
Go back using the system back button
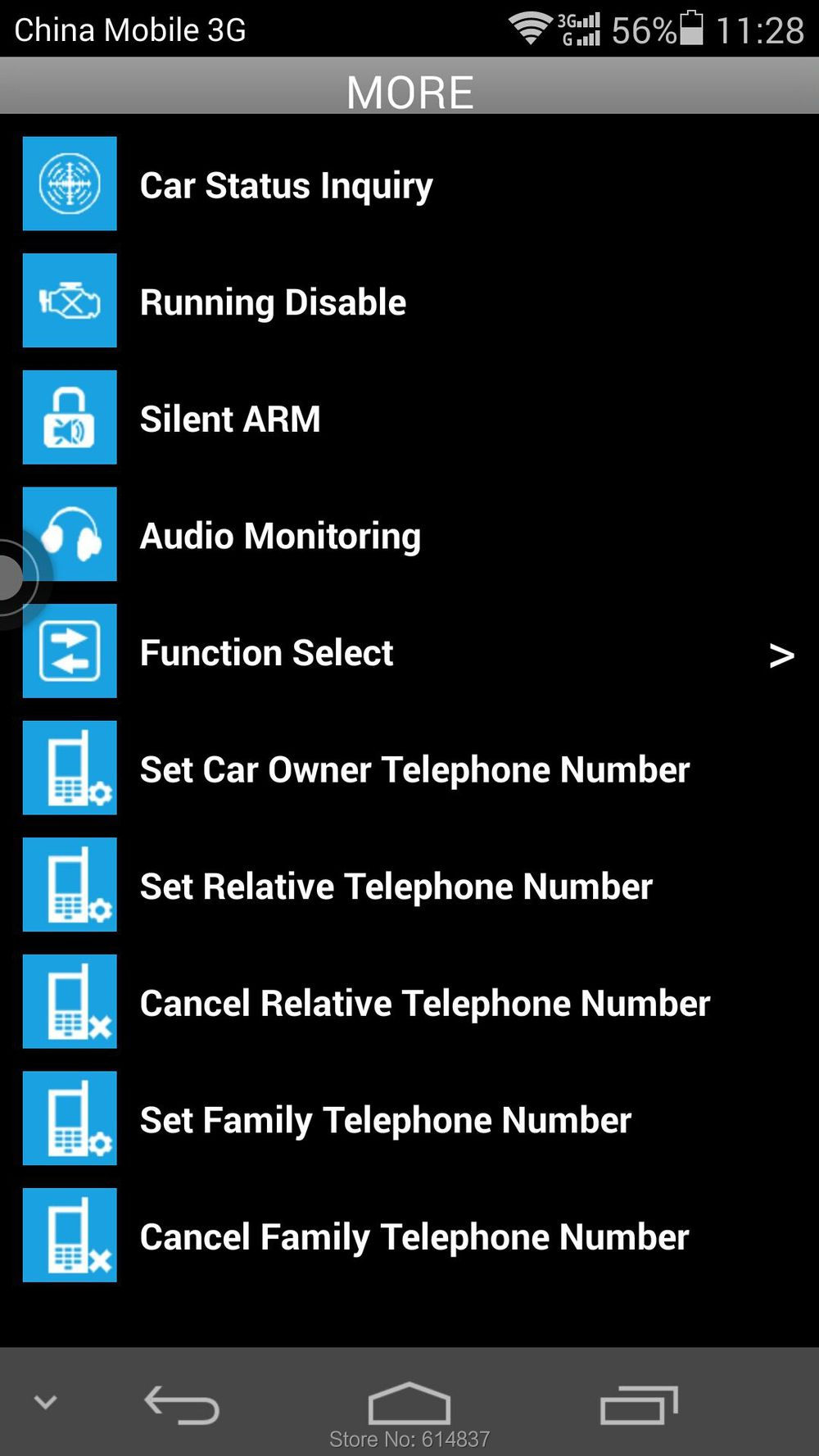182,1404
